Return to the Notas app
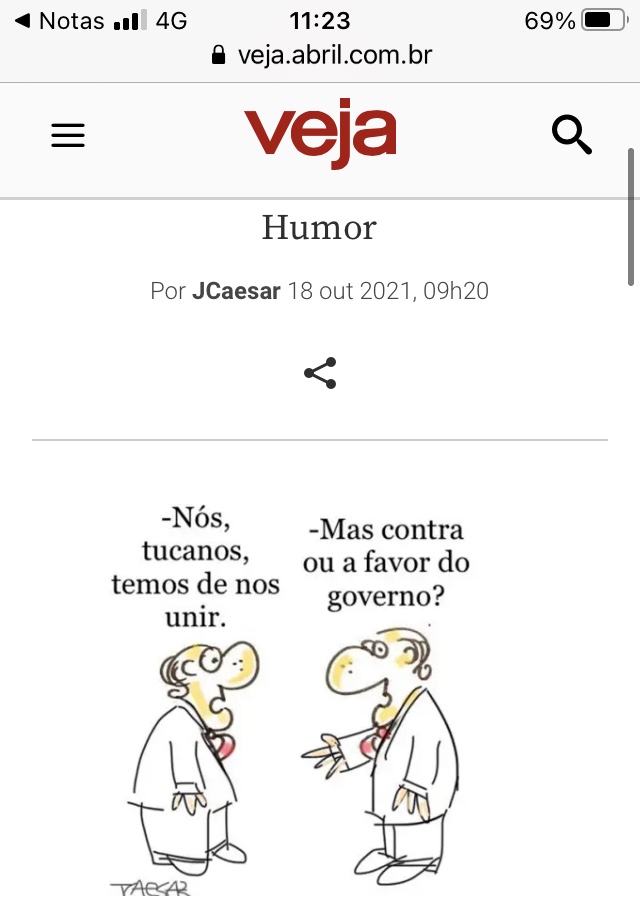 coord(60,20)
